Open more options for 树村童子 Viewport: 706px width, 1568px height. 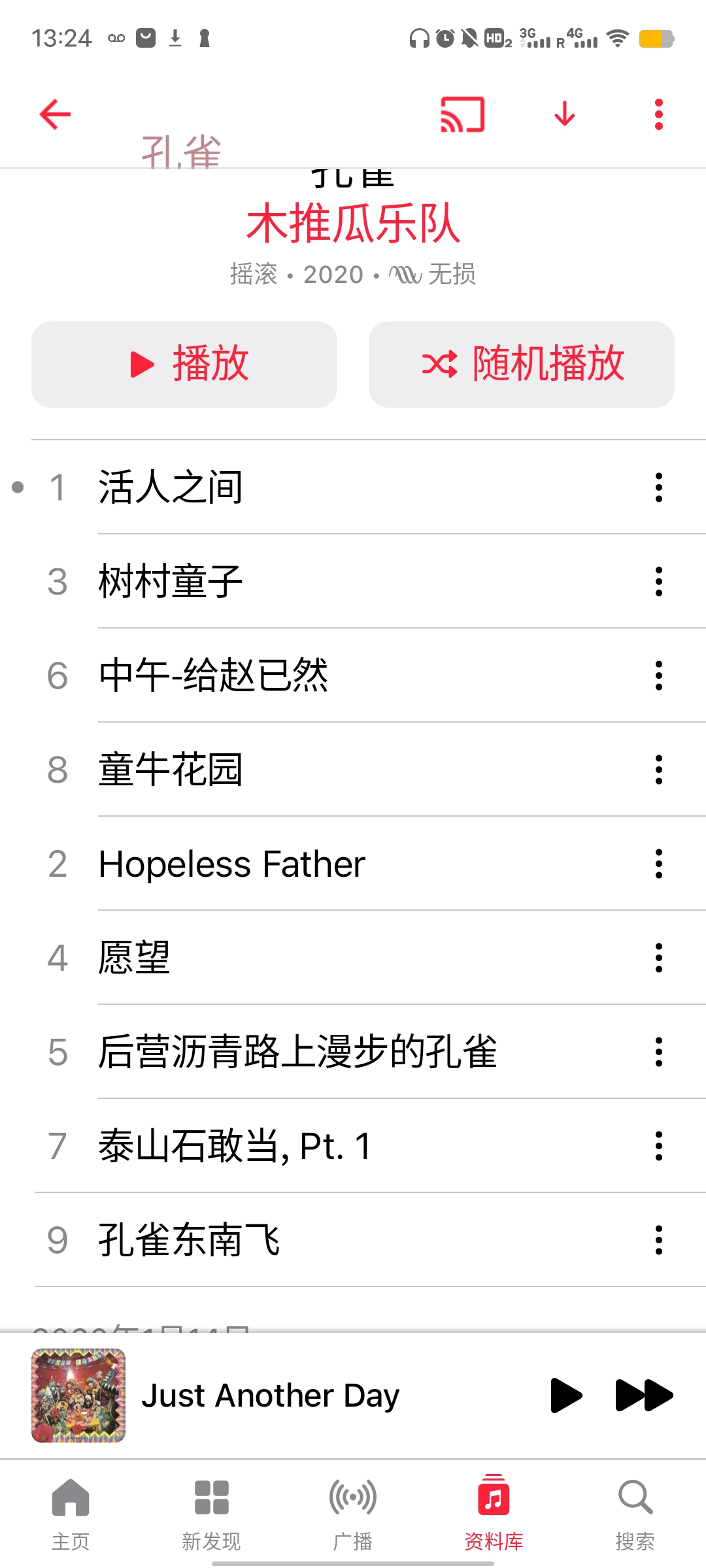(x=658, y=581)
